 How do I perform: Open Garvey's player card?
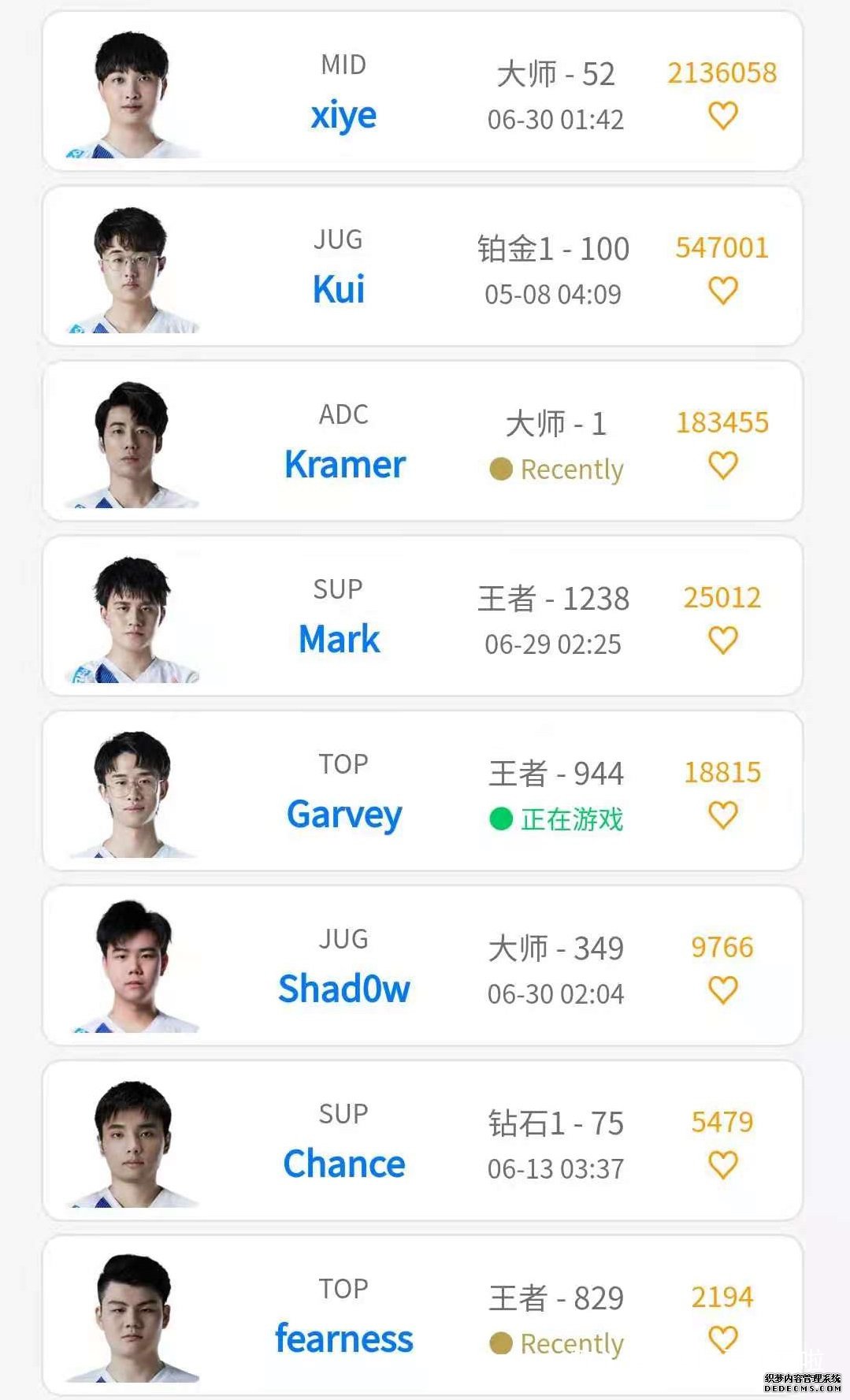pyautogui.click(x=344, y=814)
